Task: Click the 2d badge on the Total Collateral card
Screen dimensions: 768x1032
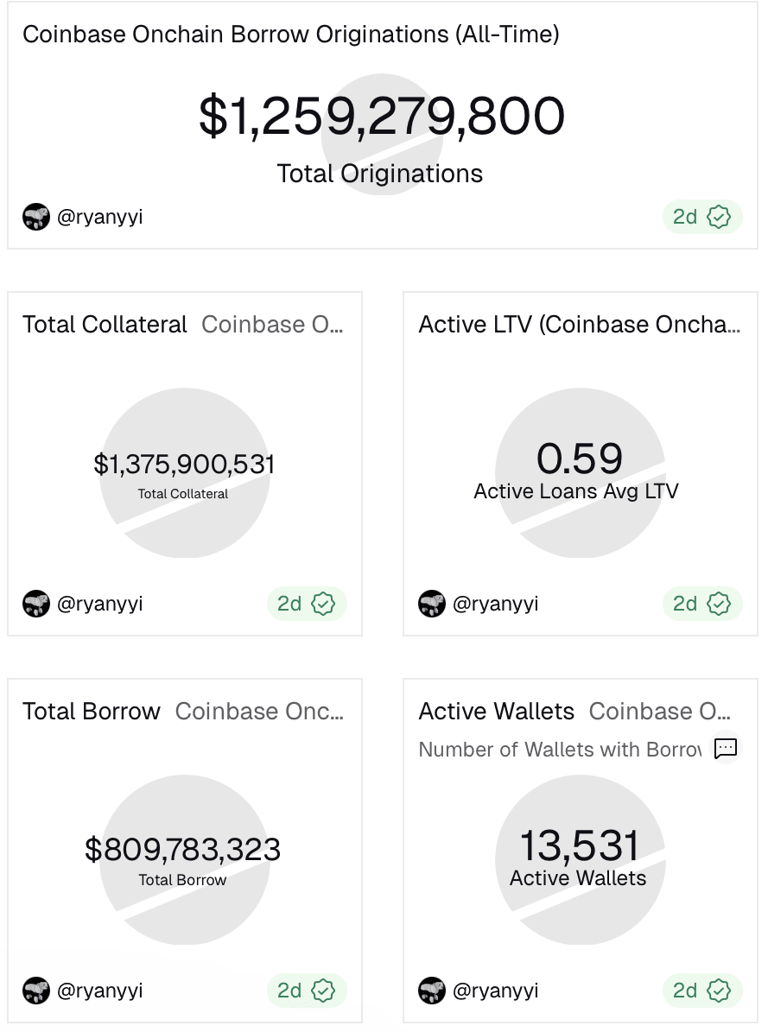Action: pyautogui.click(x=307, y=603)
